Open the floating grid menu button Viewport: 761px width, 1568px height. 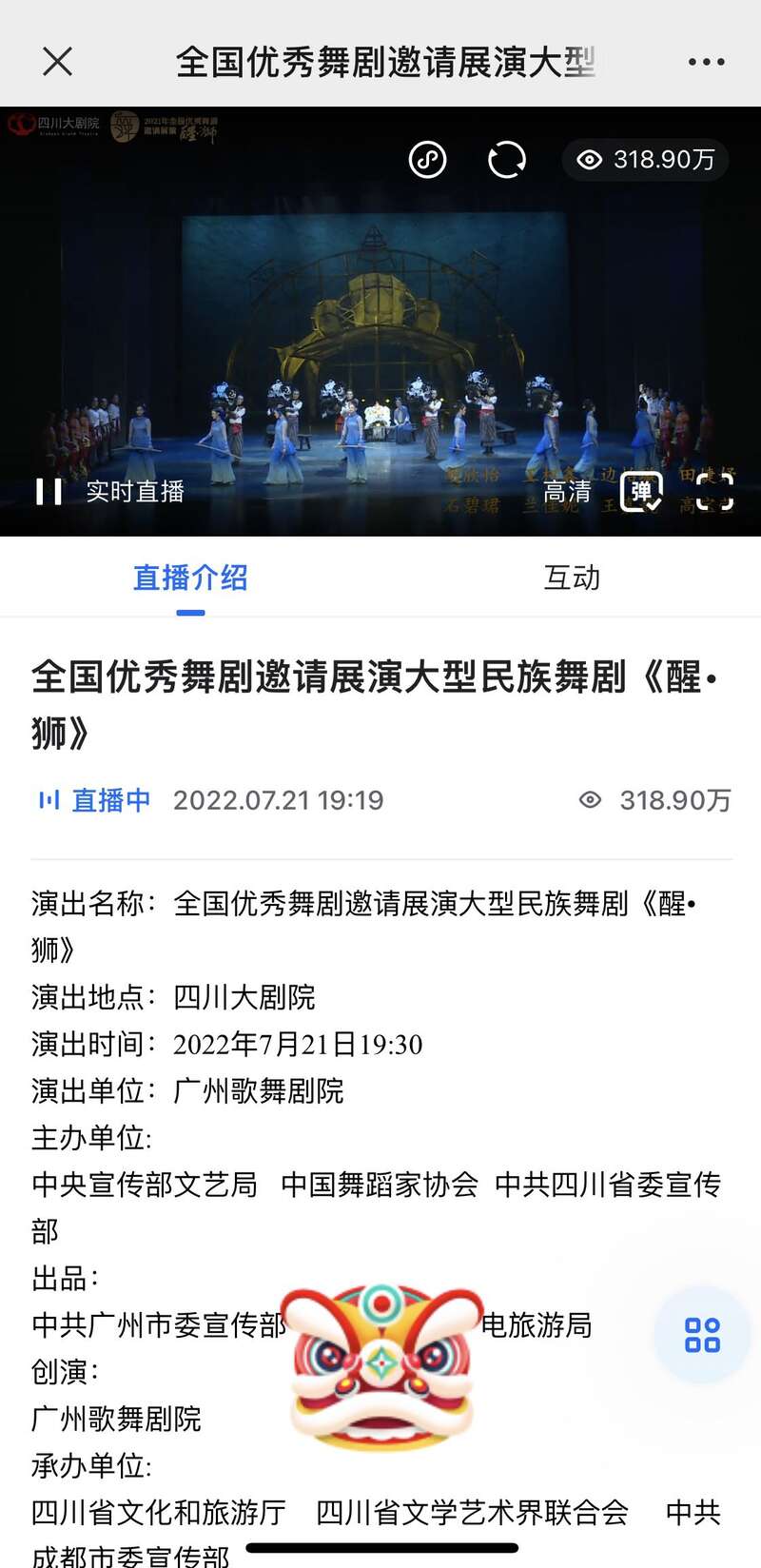pyautogui.click(x=702, y=1334)
